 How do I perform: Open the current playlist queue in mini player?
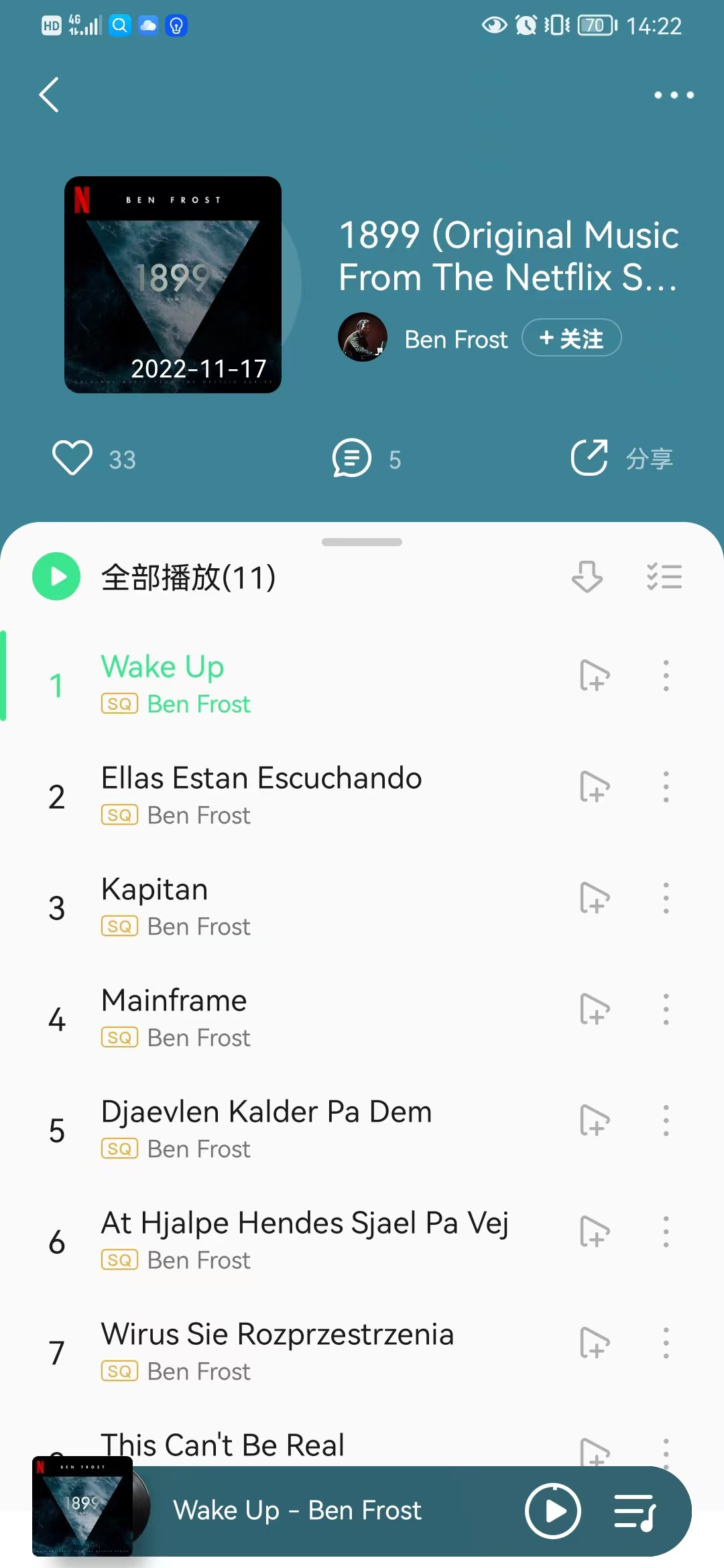coord(635,1511)
